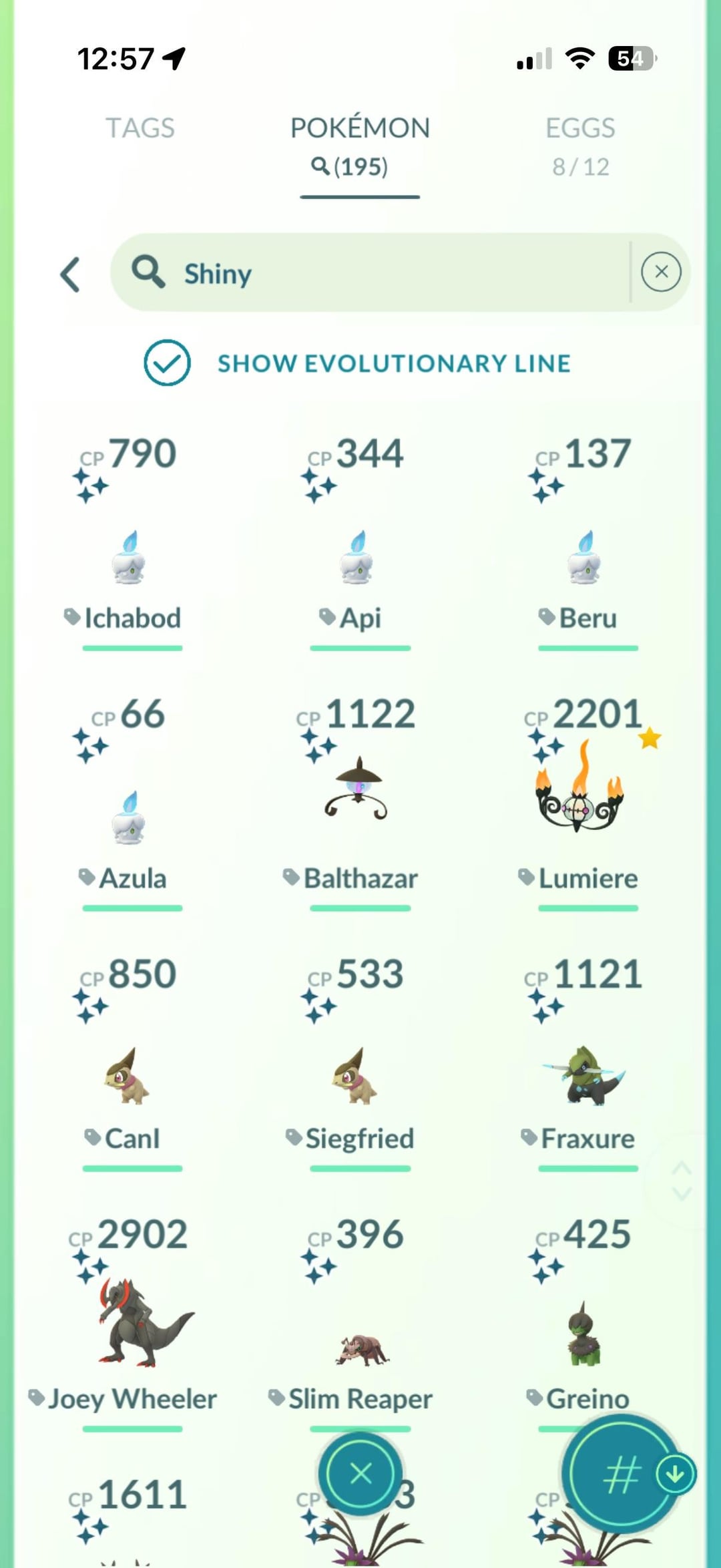Go back using the left arrow
This screenshot has width=721, height=1568.
[70, 274]
